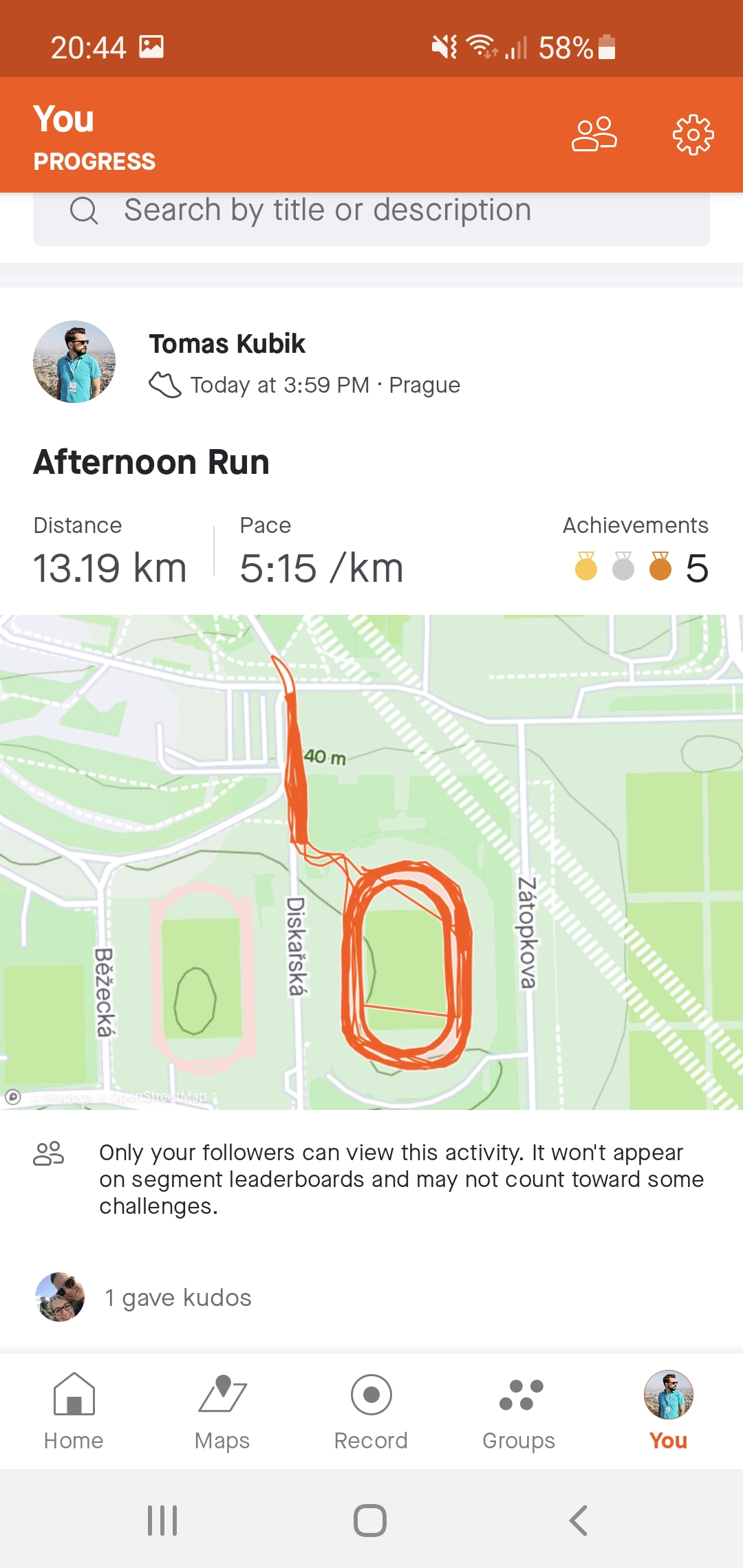
Task: Select the You tab
Action: click(x=668, y=1411)
